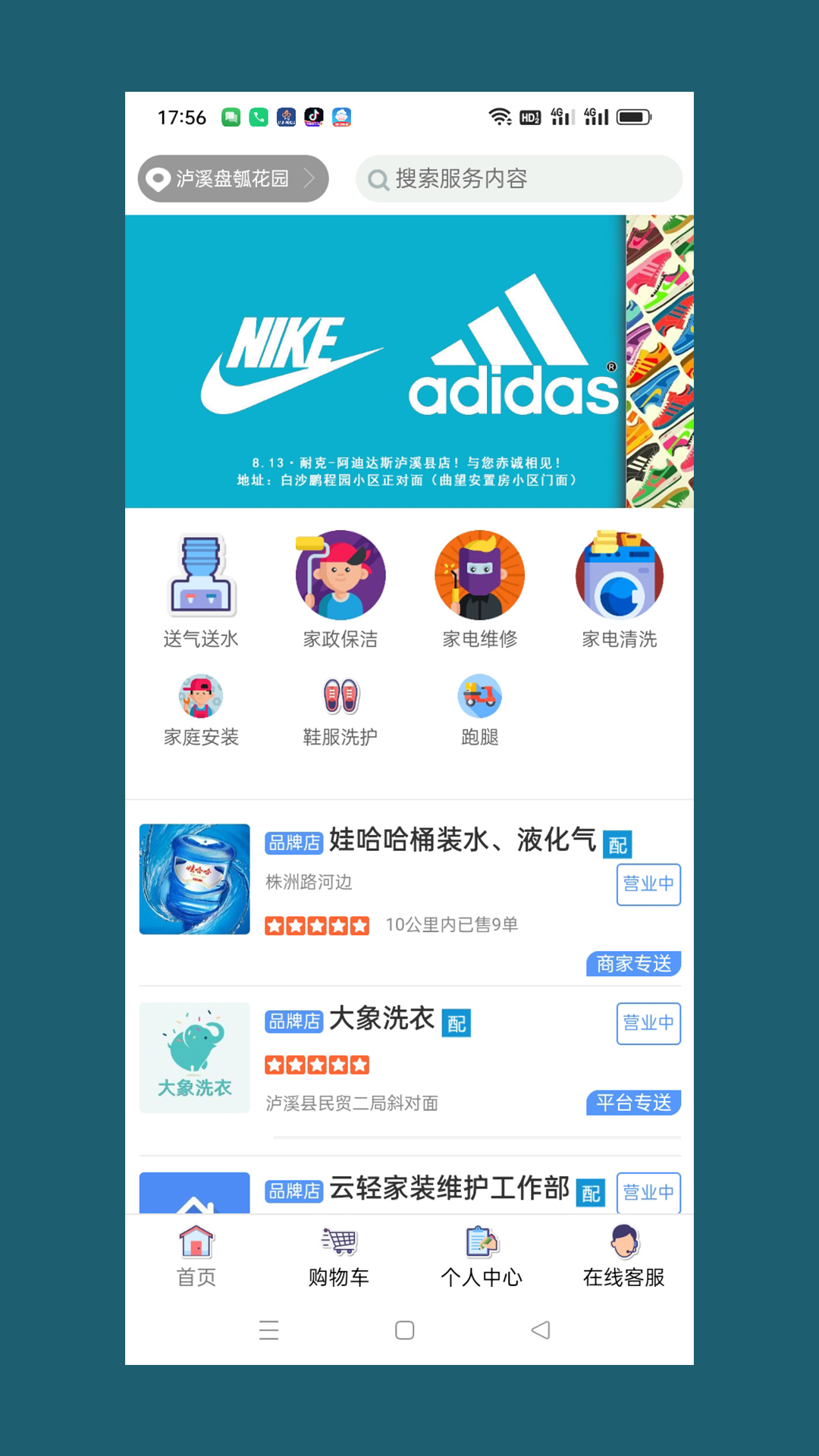Open the Nike Adidas store banner
This screenshot has height=1456, width=819.
409,361
